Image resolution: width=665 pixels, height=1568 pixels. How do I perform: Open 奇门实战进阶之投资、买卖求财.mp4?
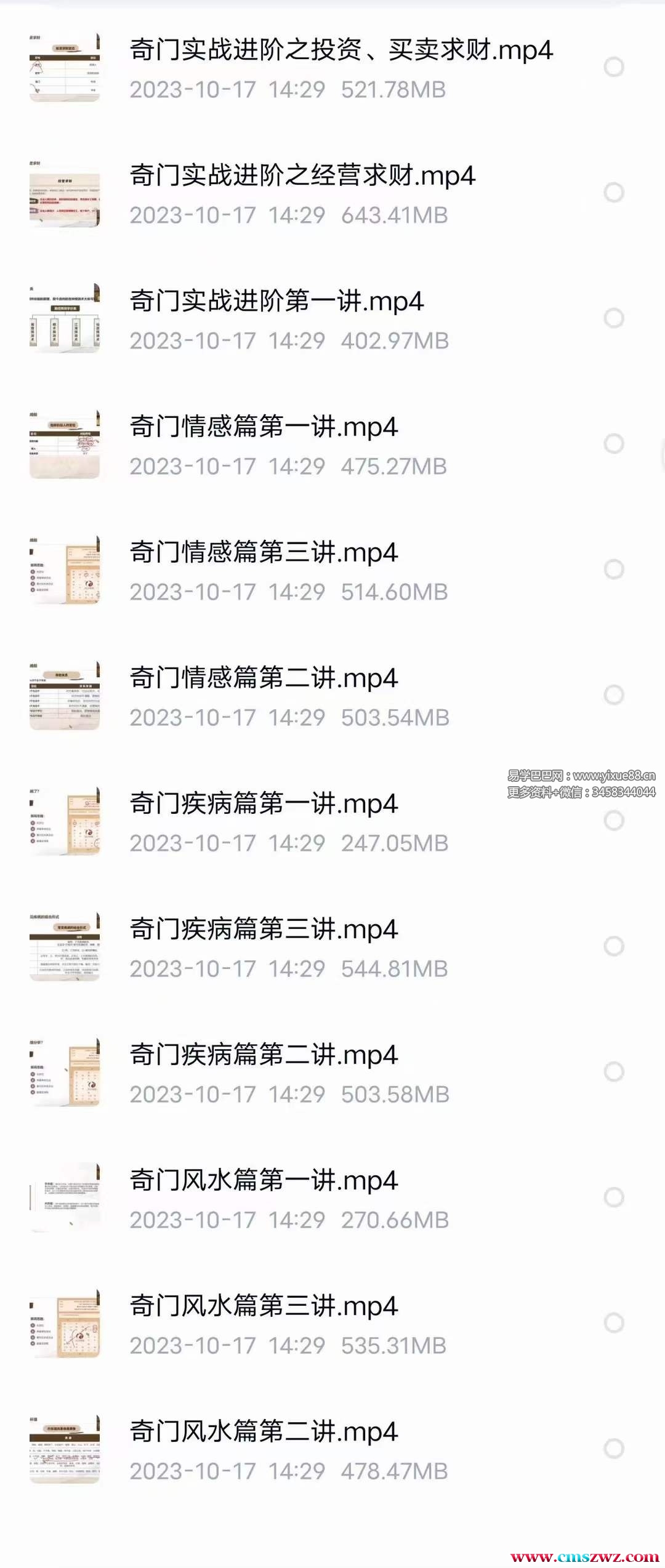point(341,50)
